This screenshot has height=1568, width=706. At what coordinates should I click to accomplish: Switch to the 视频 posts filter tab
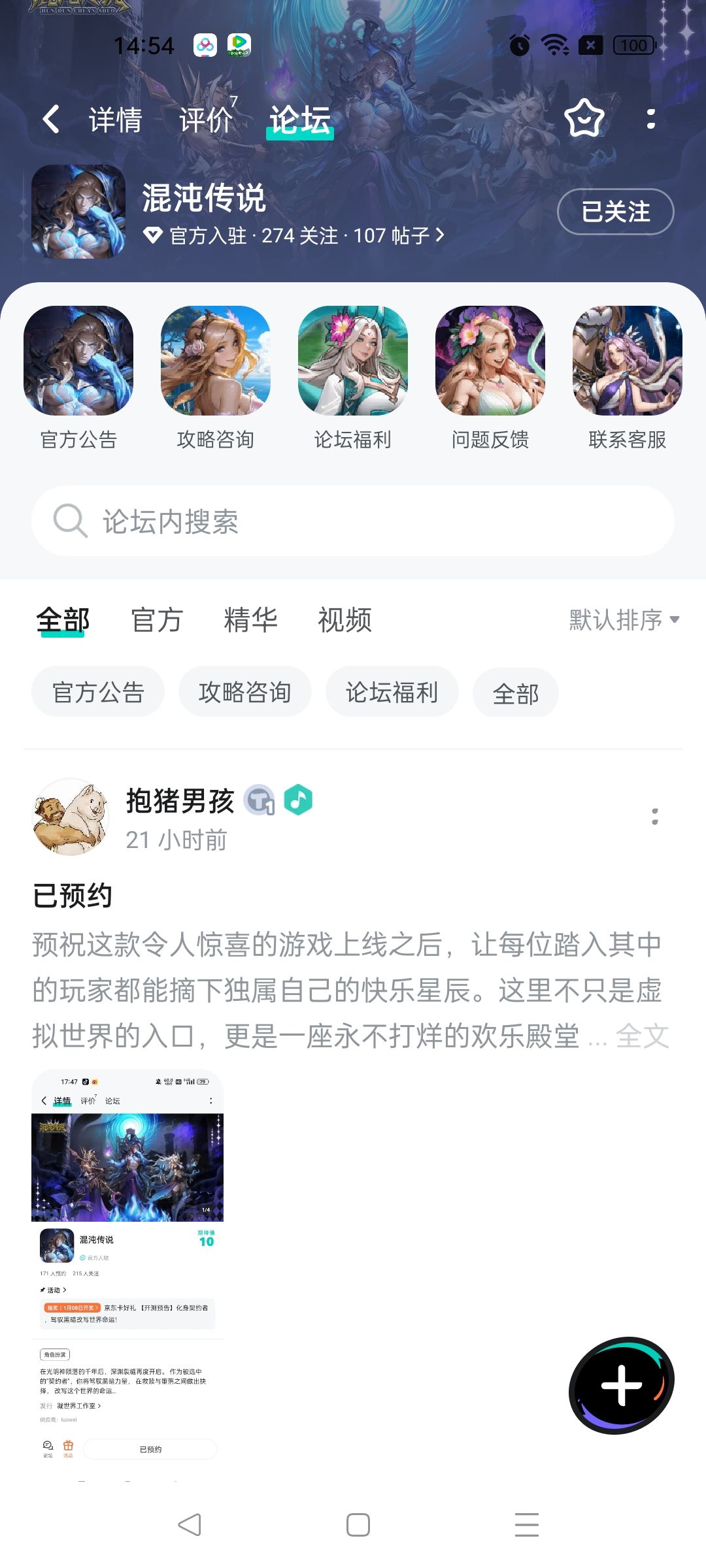(x=345, y=620)
